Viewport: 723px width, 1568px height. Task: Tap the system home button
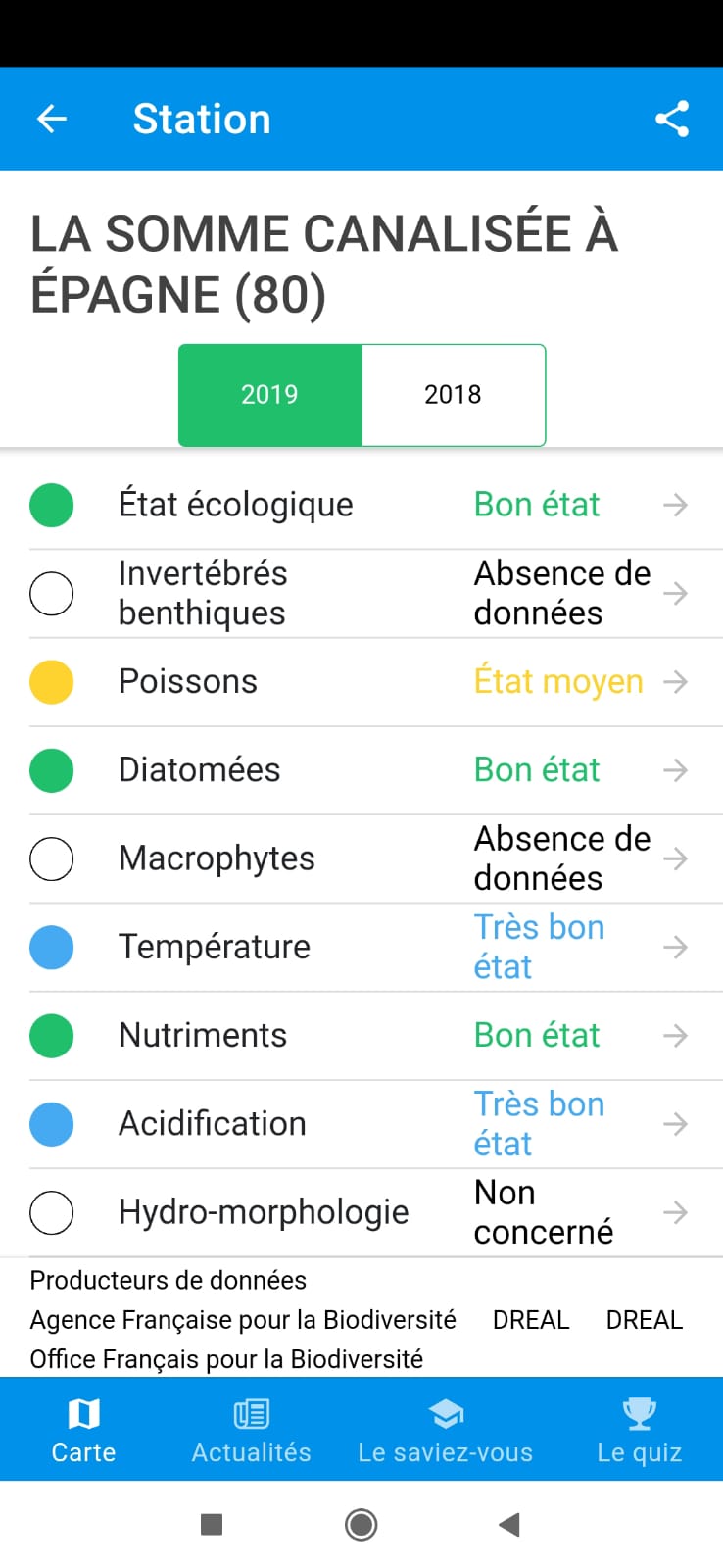361,1525
